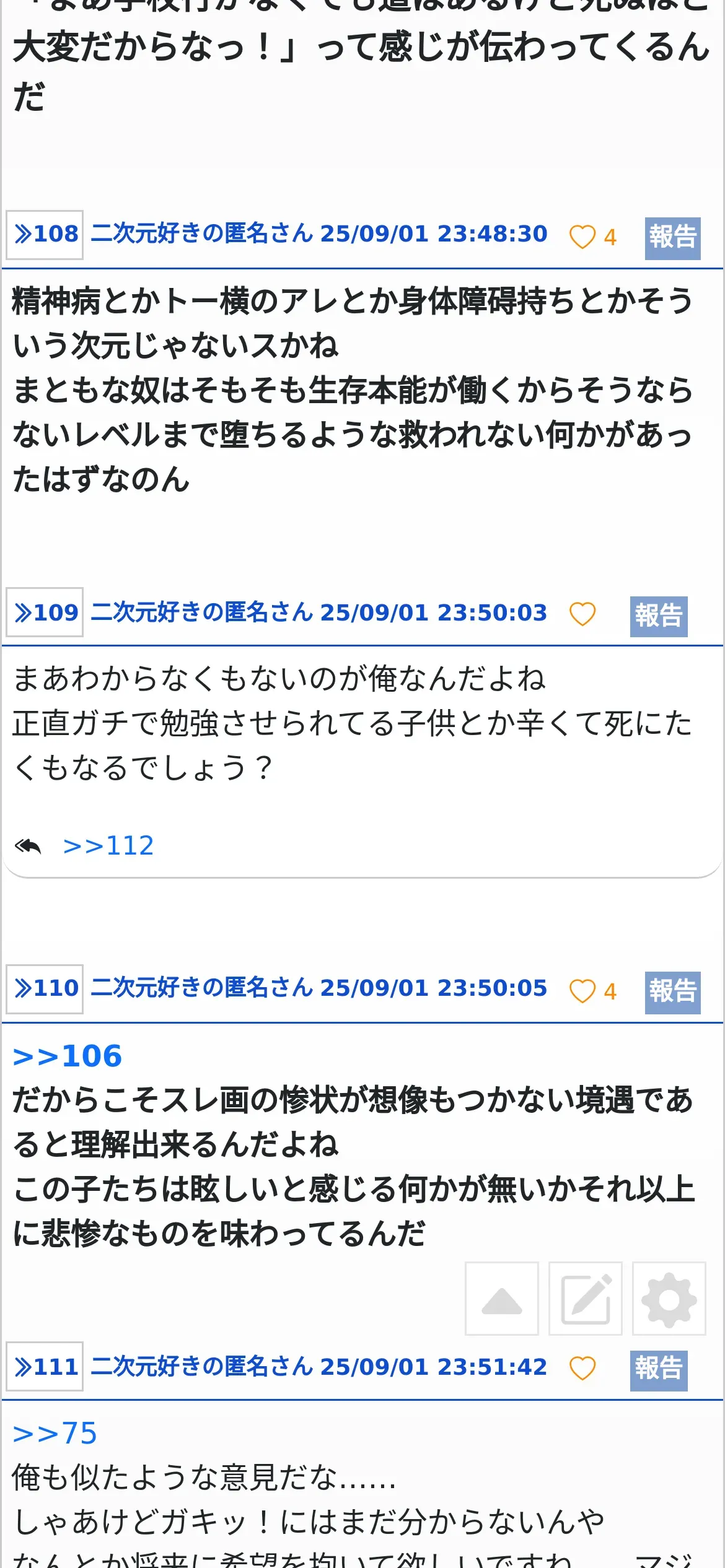Like post 110
This screenshot has height=1568, width=725.
tap(582, 991)
